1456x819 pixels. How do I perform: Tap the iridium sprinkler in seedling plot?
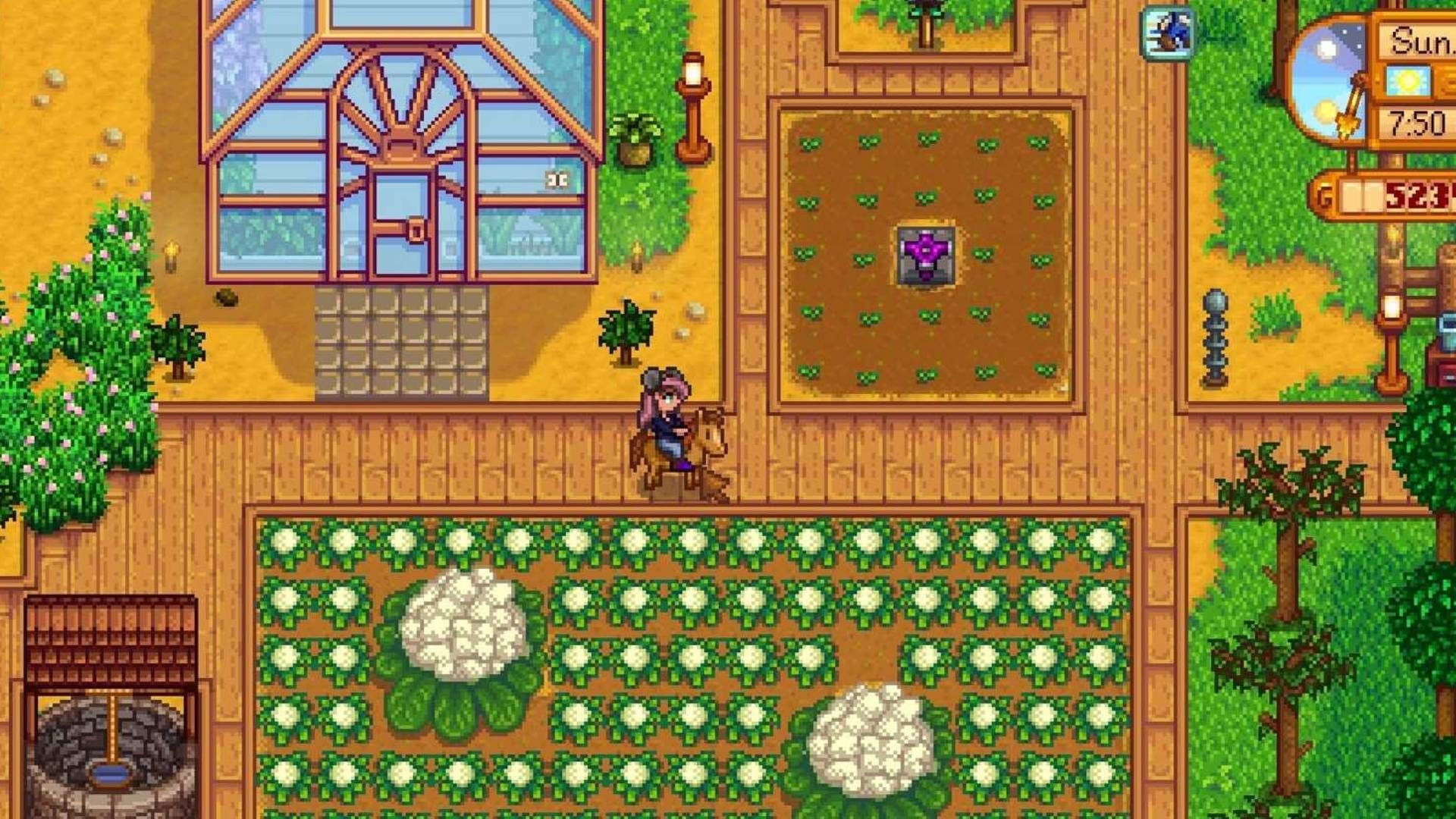925,256
